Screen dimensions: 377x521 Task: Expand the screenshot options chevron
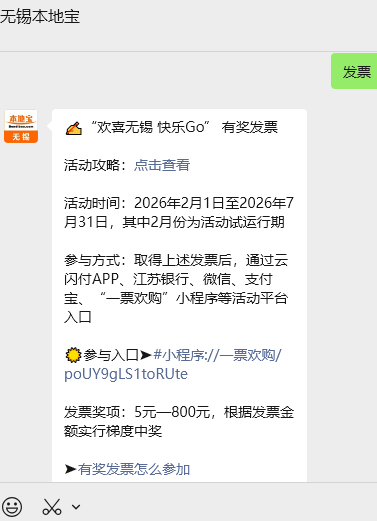coord(76,507)
